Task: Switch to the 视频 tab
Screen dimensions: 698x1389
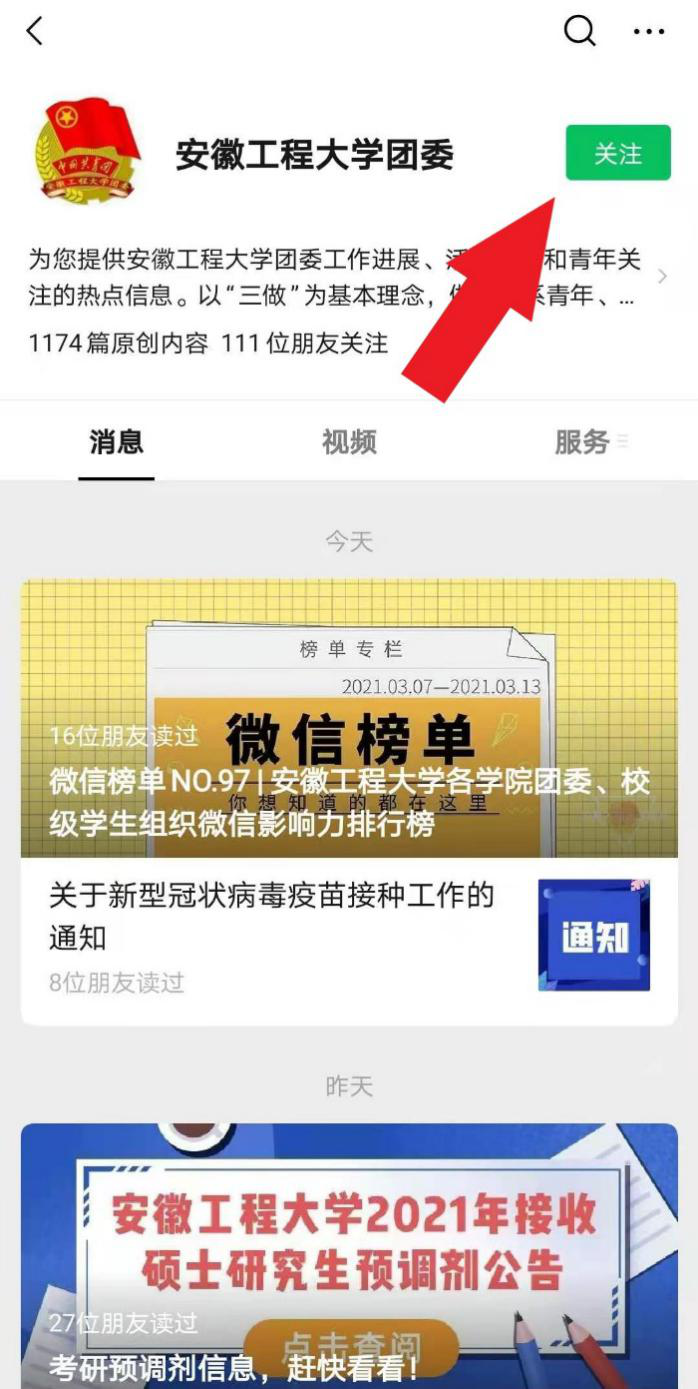Action: [349, 442]
